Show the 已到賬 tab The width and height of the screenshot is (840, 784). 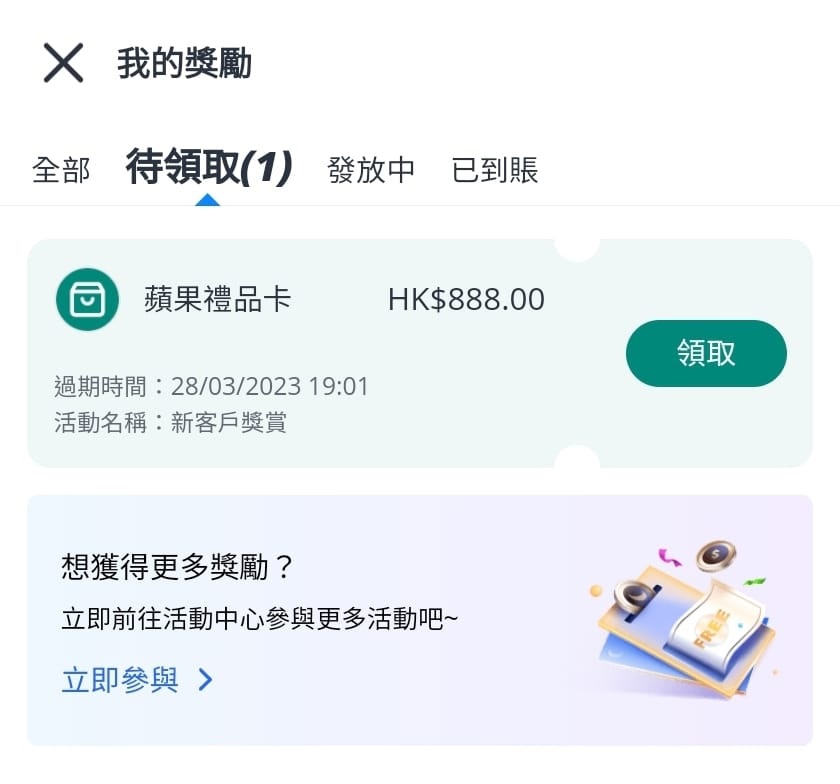pyautogui.click(x=495, y=170)
